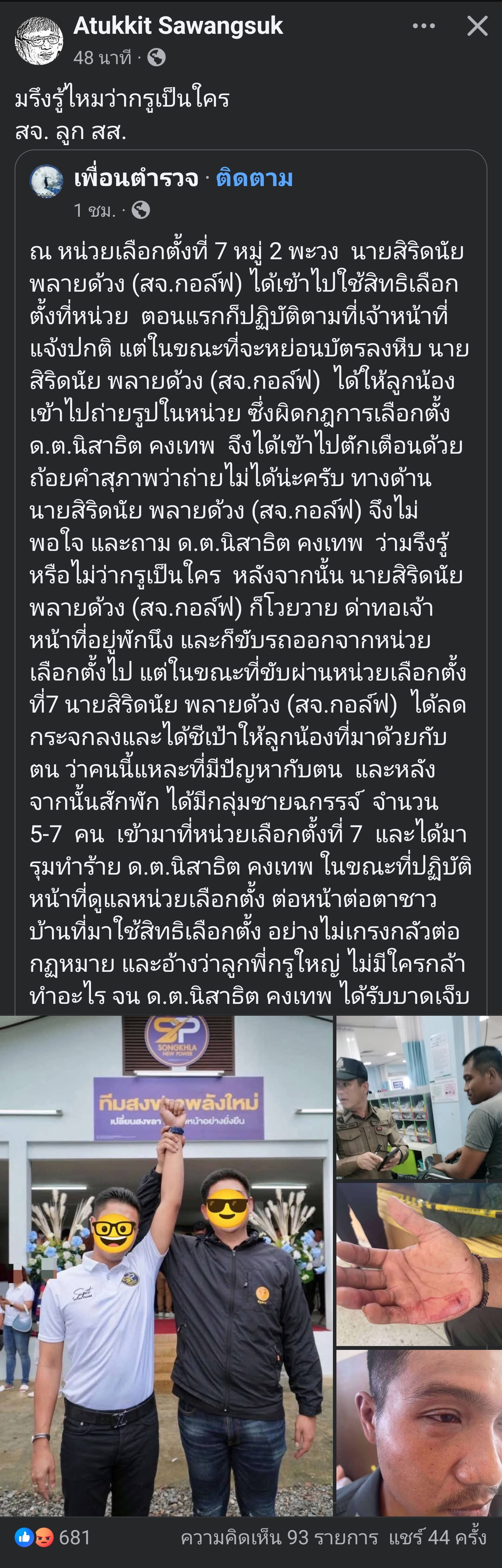Follow the เพื่อนตำรวจ page via ติดตาม
502x1568 pixels.
[x=254, y=178]
